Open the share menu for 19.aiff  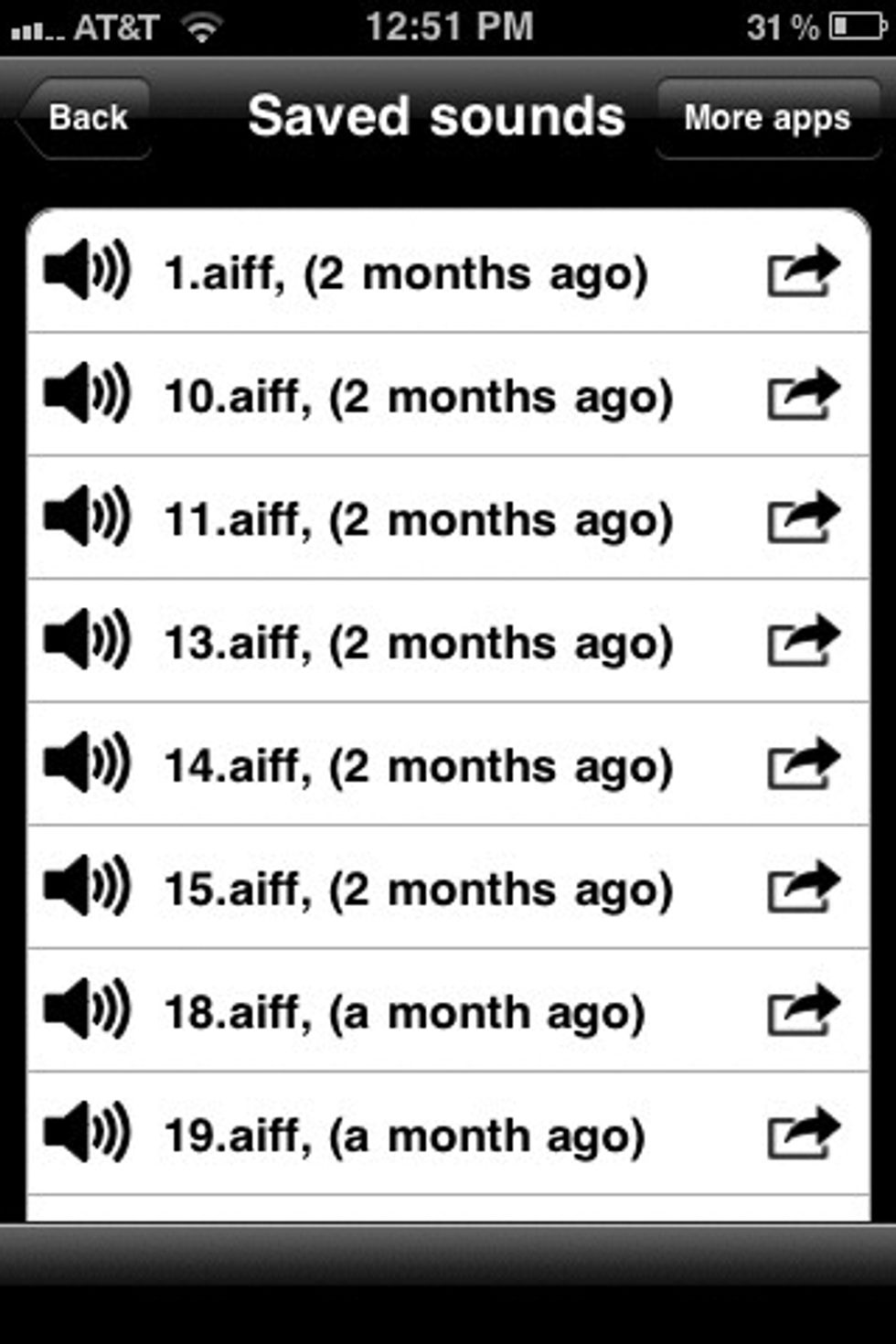pos(806,1132)
